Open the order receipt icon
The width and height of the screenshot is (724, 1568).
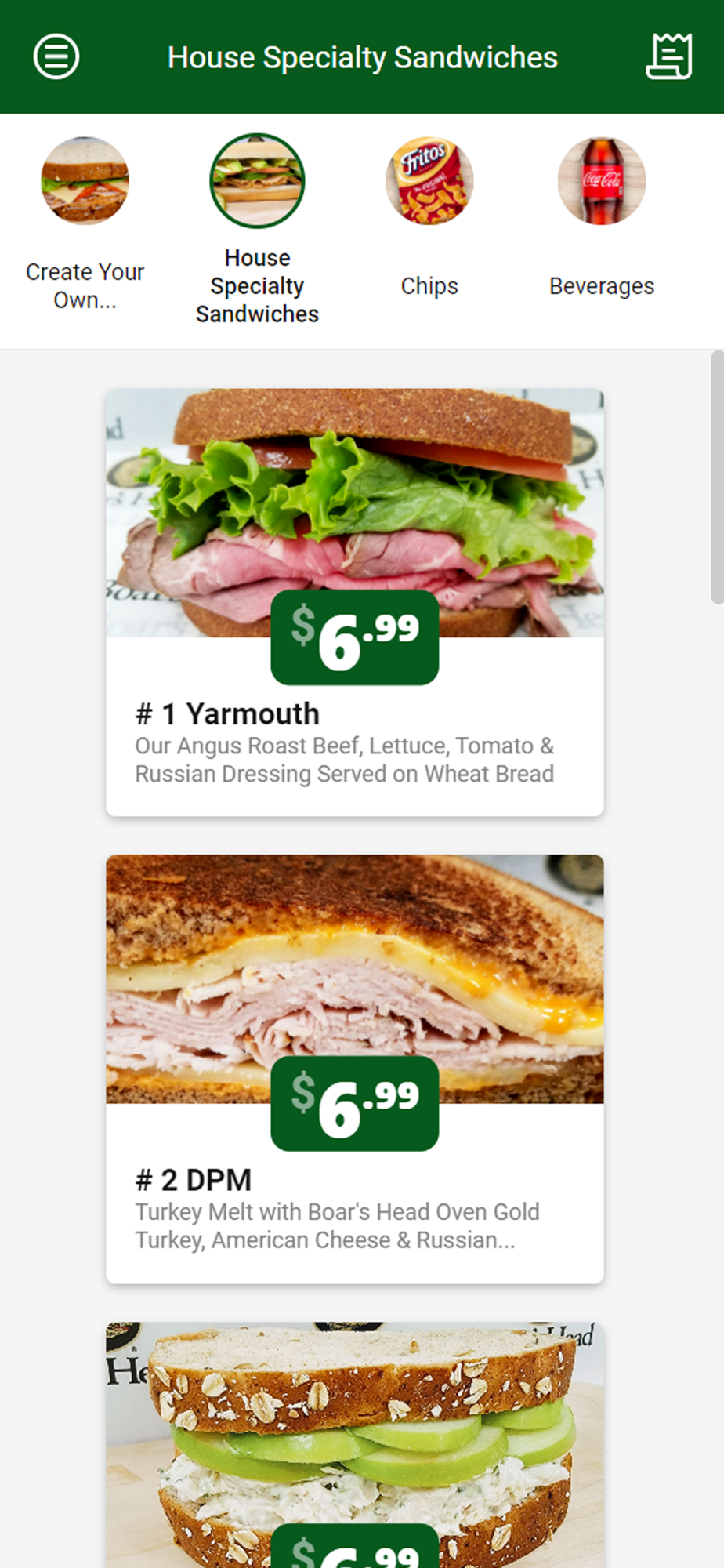(668, 56)
